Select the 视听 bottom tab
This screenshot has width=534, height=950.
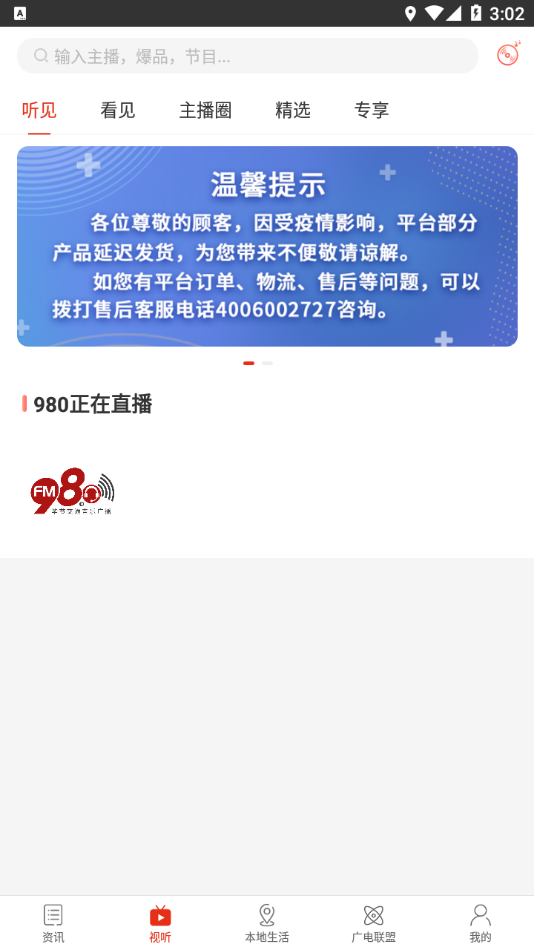[160, 923]
